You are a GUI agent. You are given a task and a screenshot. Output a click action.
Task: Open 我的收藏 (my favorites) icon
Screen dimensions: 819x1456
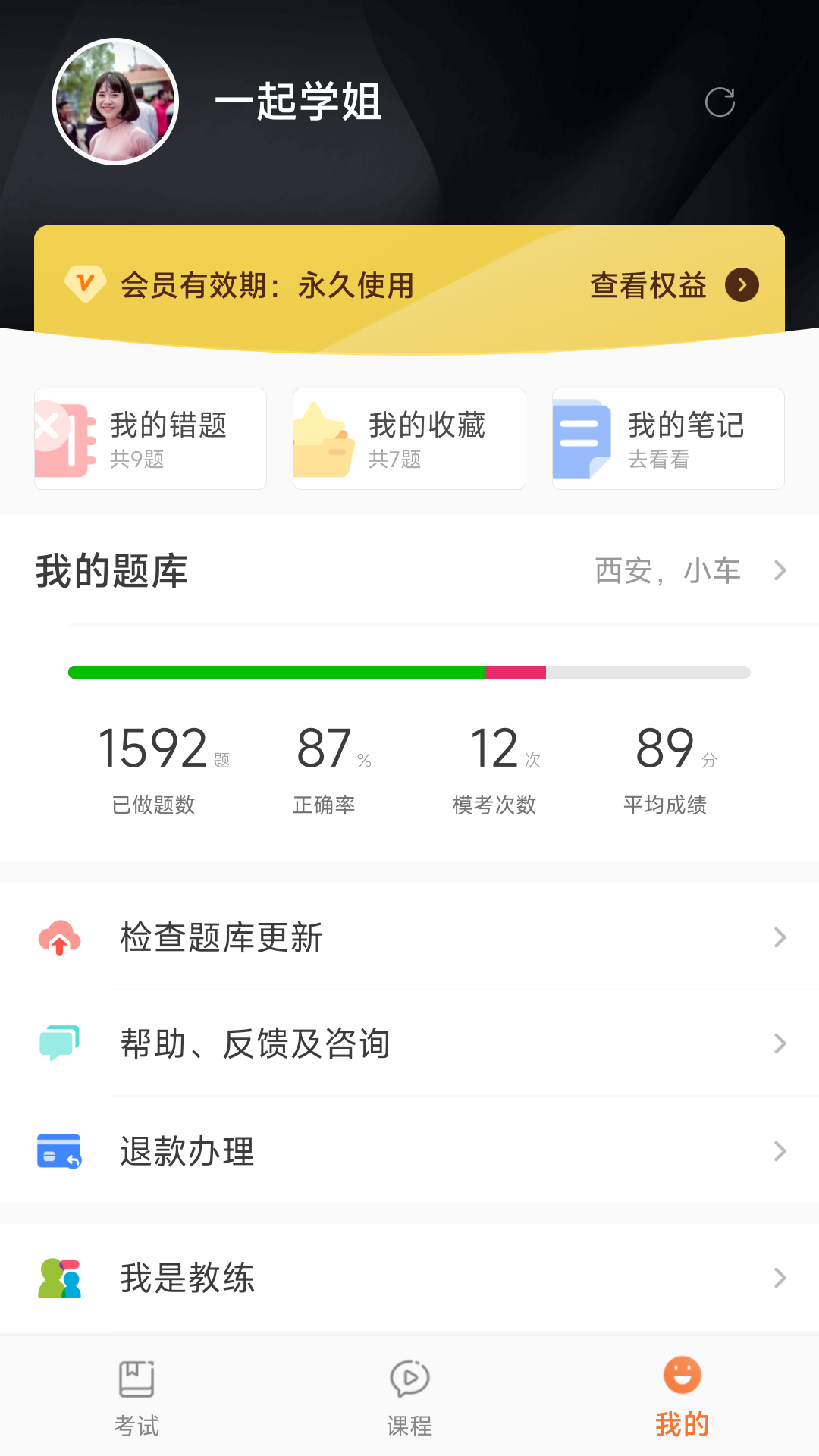(x=324, y=438)
